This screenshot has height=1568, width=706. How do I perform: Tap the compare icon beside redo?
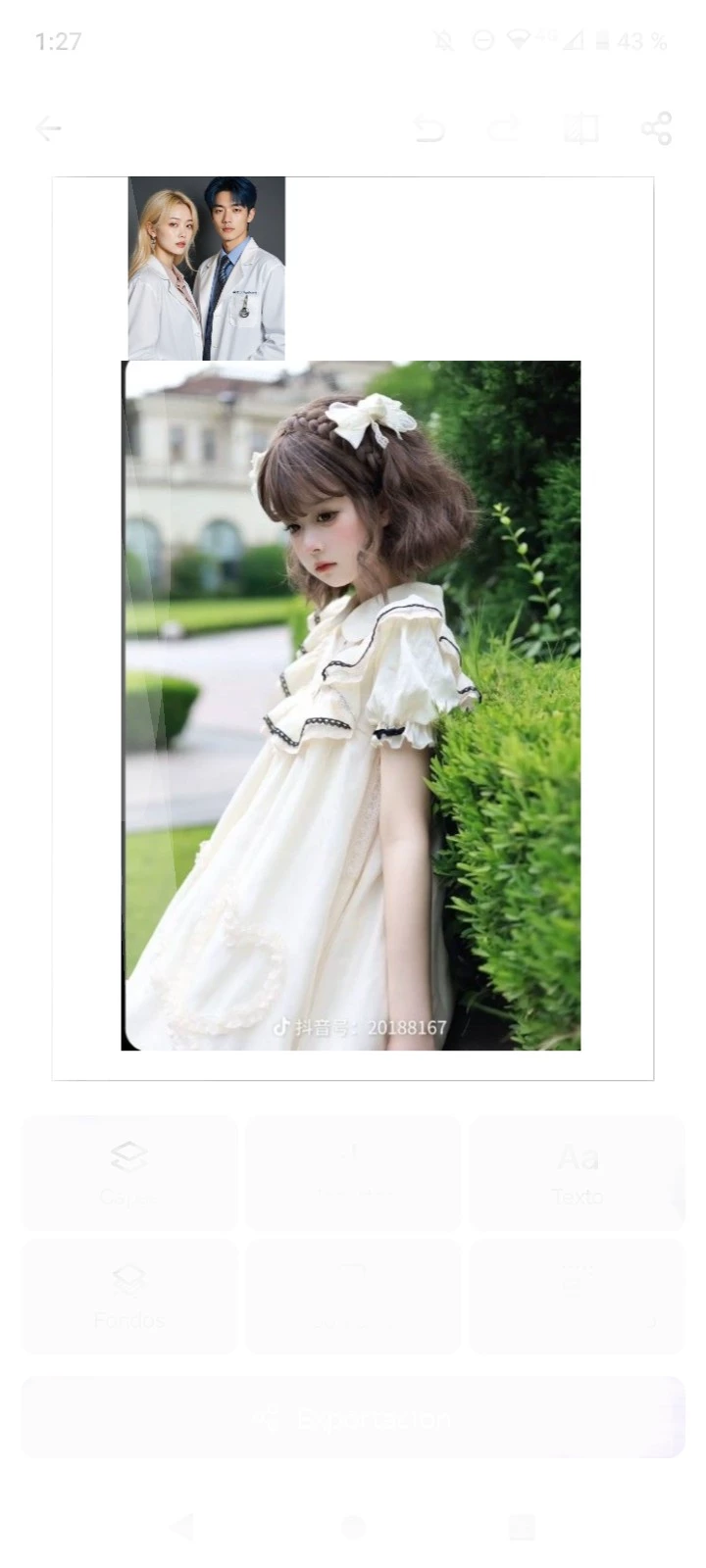[580, 128]
